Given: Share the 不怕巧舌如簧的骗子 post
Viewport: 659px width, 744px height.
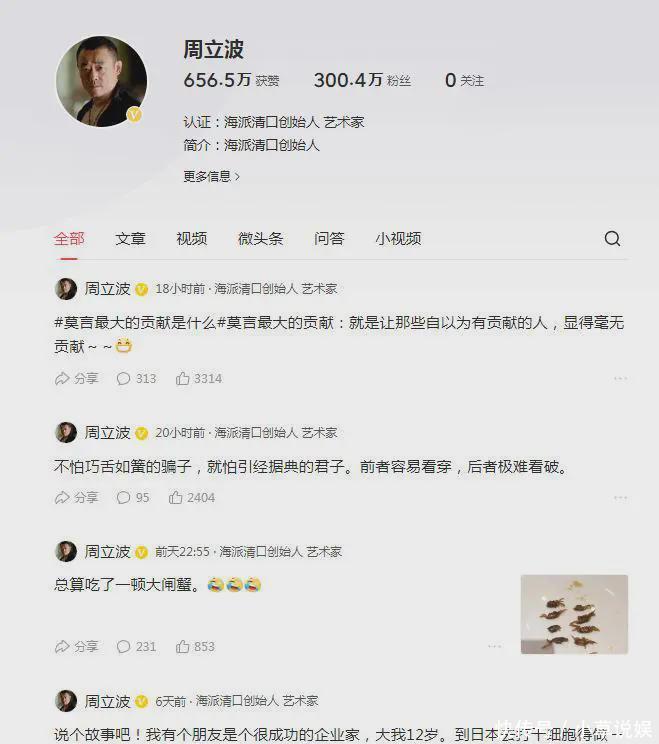Looking at the screenshot, I should [x=77, y=497].
